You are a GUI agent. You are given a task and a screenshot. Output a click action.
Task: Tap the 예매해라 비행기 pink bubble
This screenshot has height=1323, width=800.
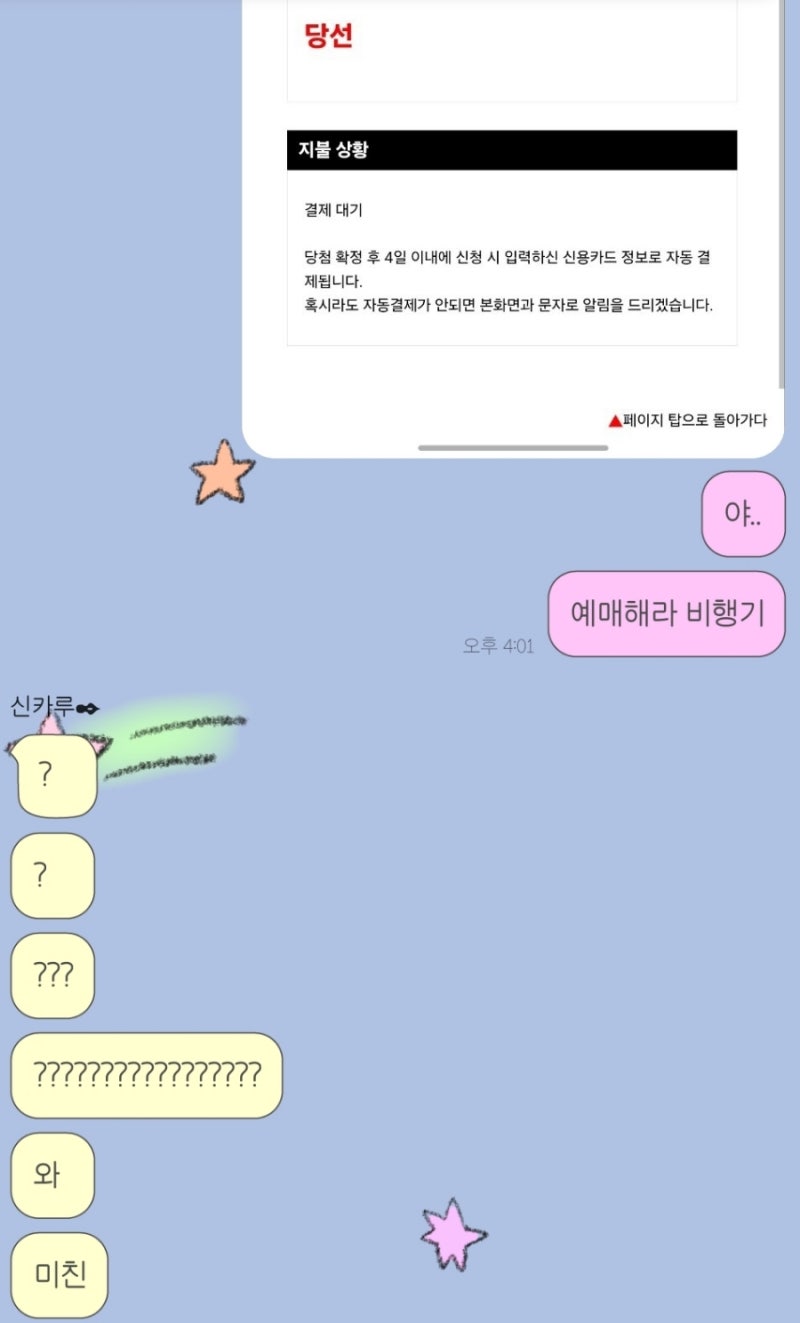tap(667, 613)
